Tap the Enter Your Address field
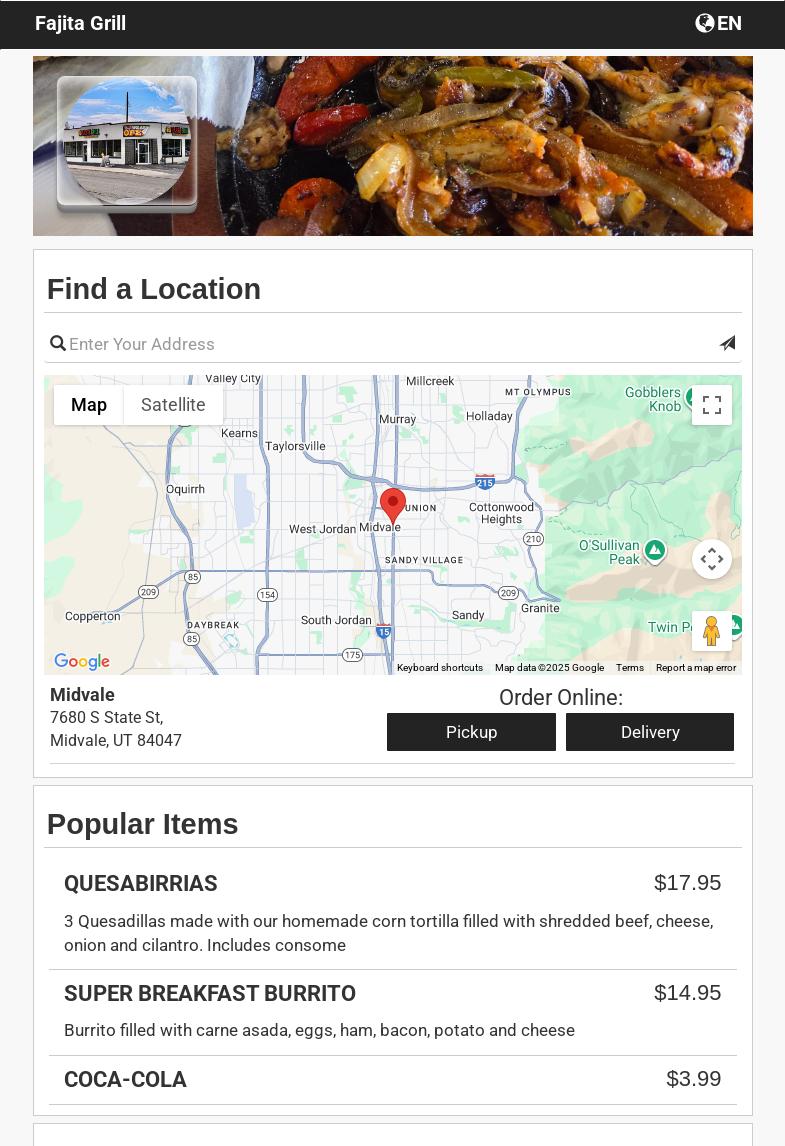The height and width of the screenshot is (1146, 785). click(390, 344)
